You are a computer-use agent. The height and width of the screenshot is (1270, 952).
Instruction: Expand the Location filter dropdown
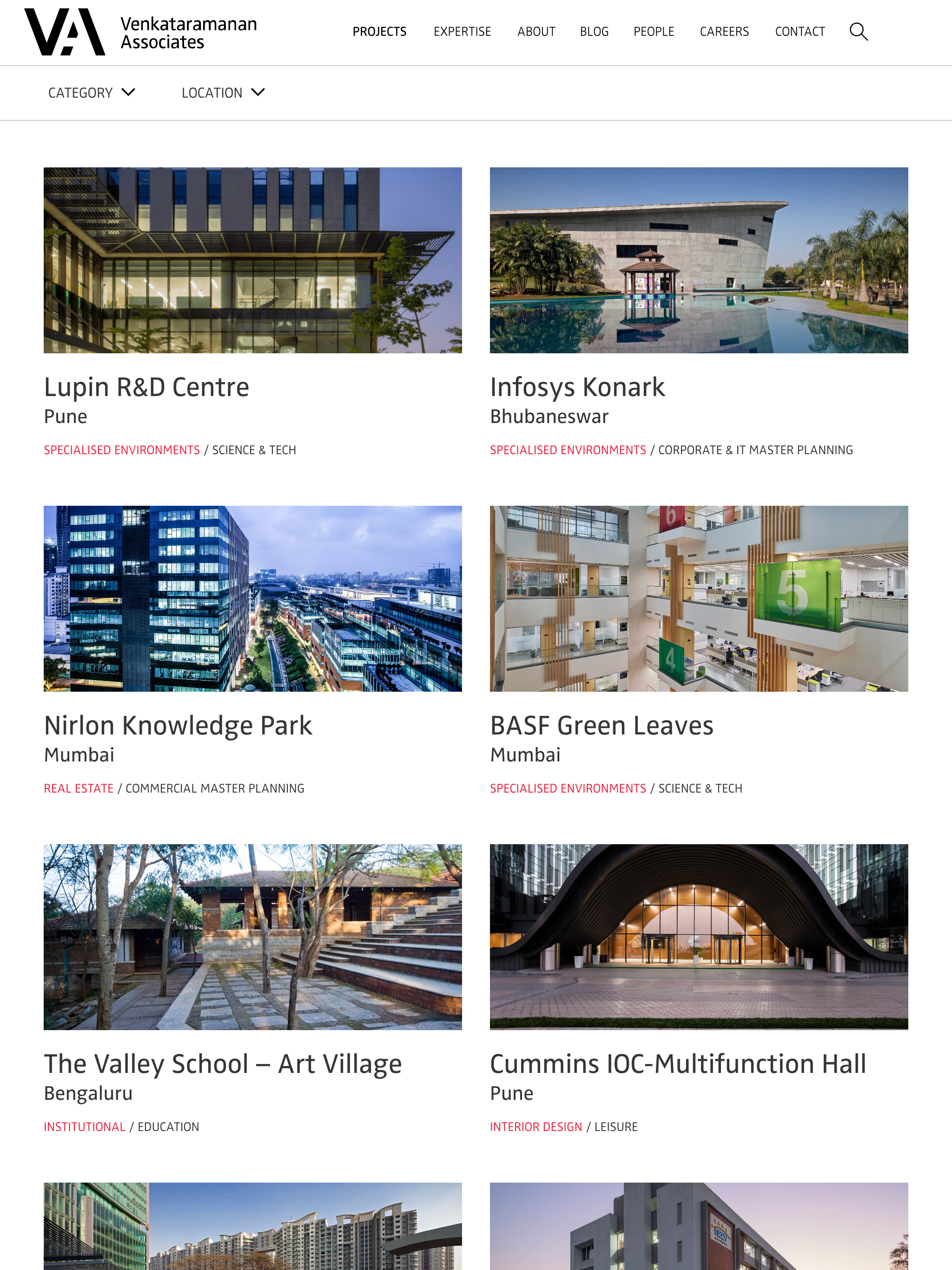[x=224, y=93]
